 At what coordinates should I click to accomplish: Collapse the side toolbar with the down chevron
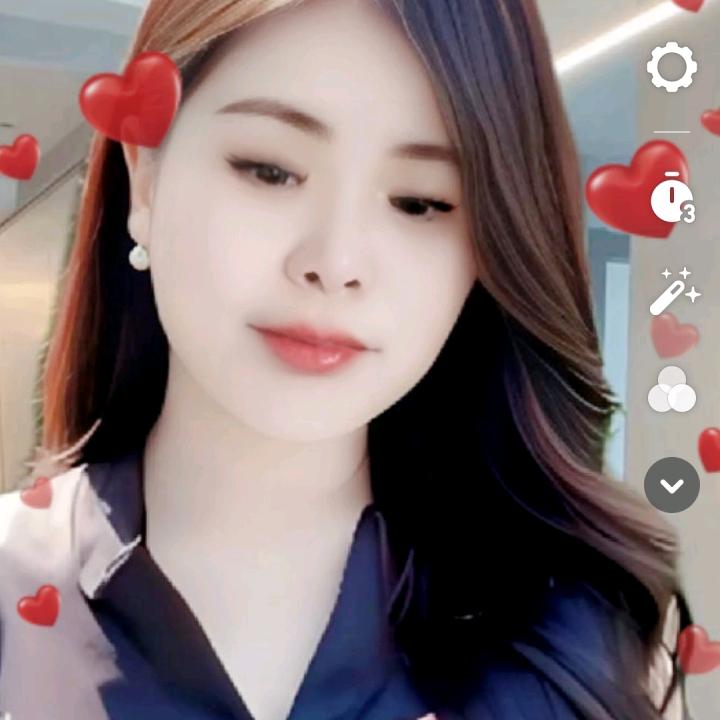(x=672, y=485)
